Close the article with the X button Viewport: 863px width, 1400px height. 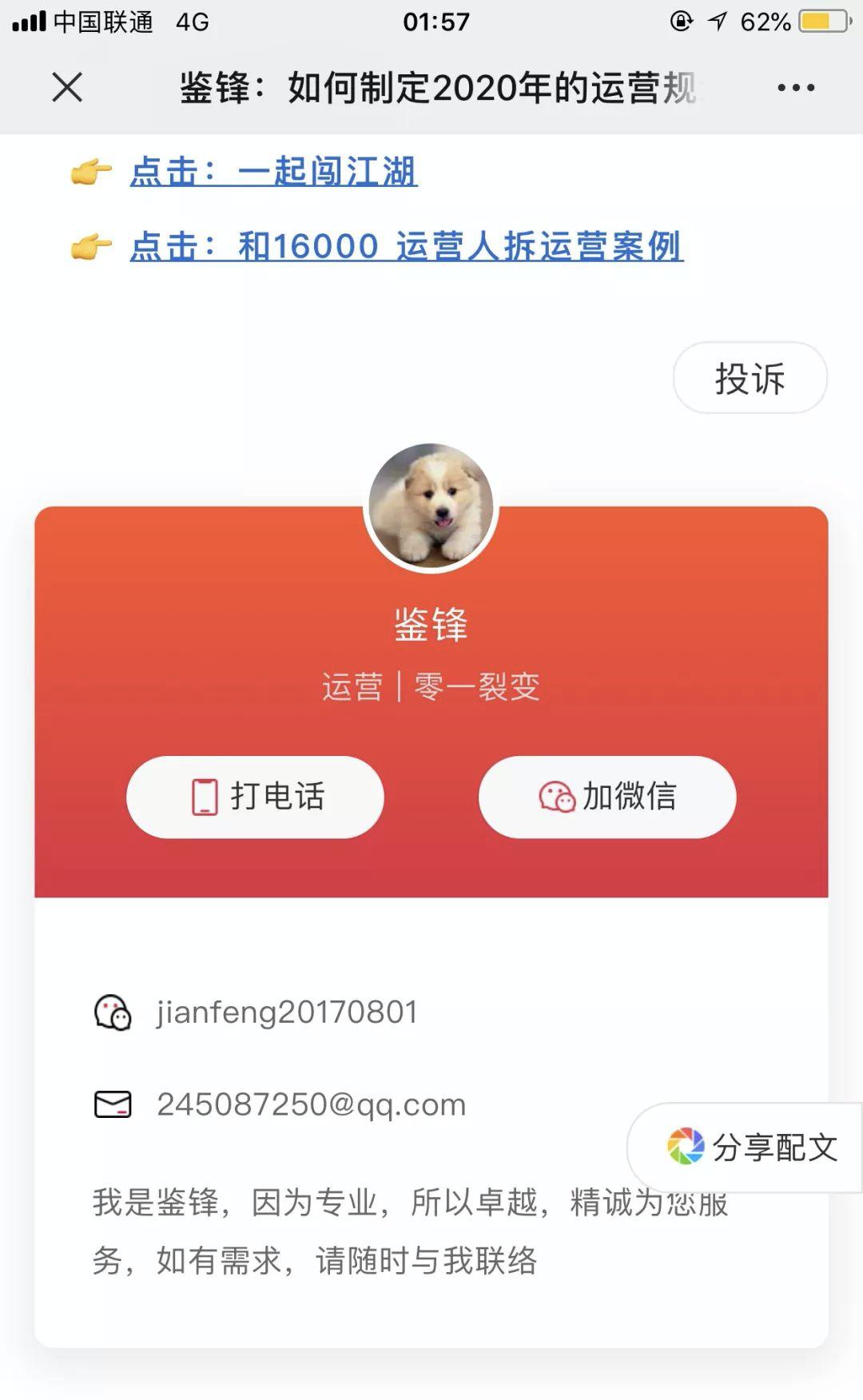[x=67, y=88]
